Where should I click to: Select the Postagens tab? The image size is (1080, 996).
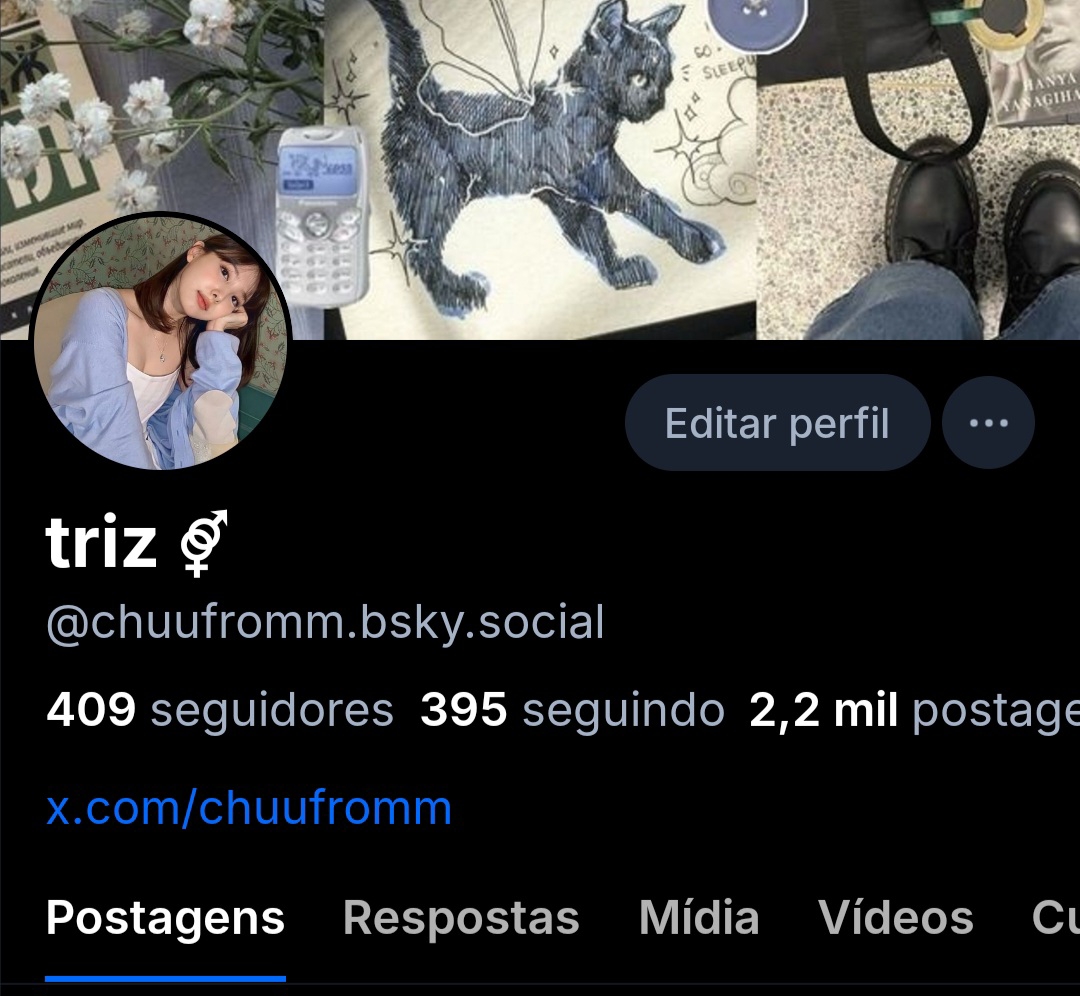(x=165, y=917)
